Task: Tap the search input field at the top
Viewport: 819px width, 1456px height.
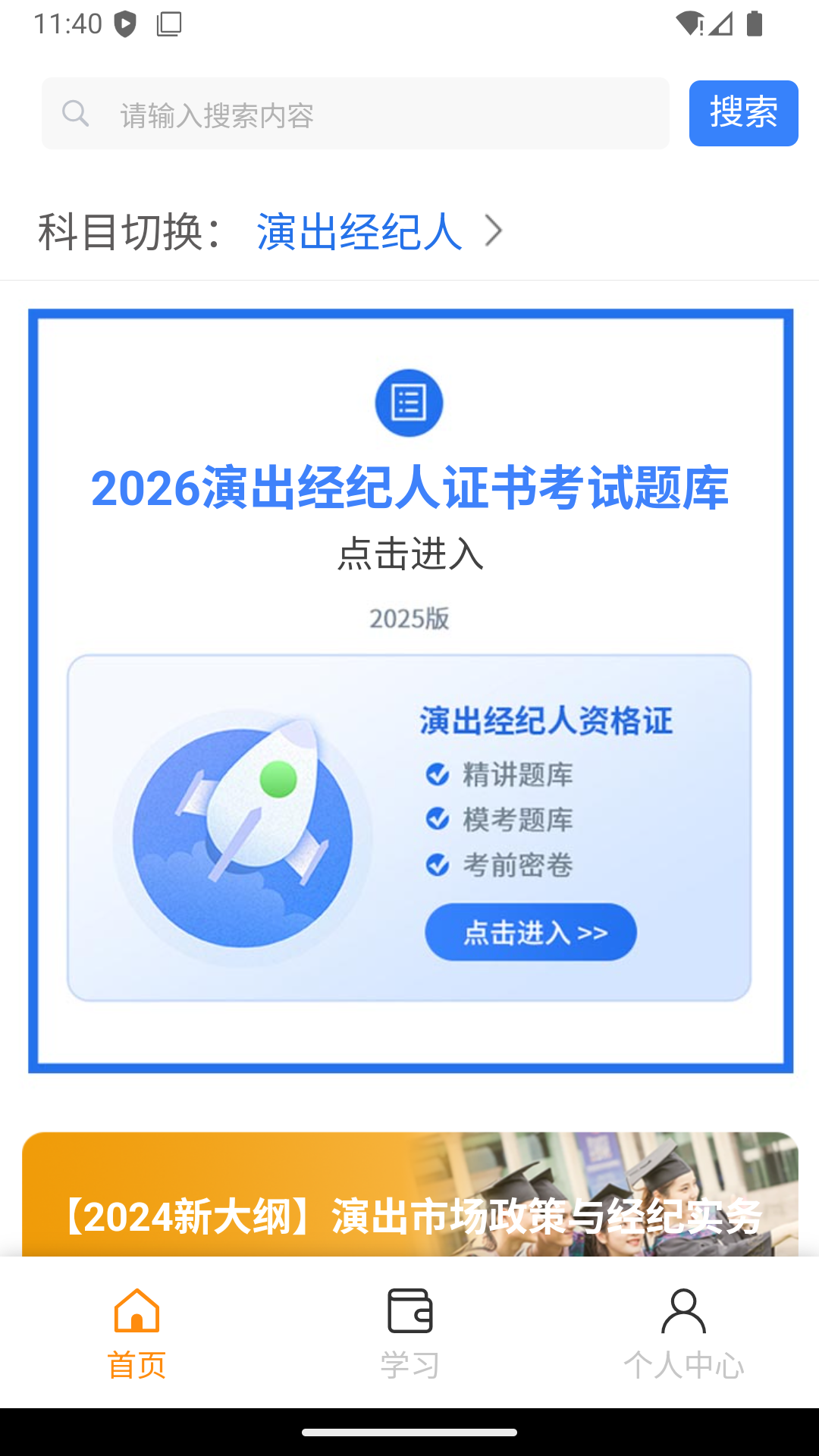Action: coord(356,114)
